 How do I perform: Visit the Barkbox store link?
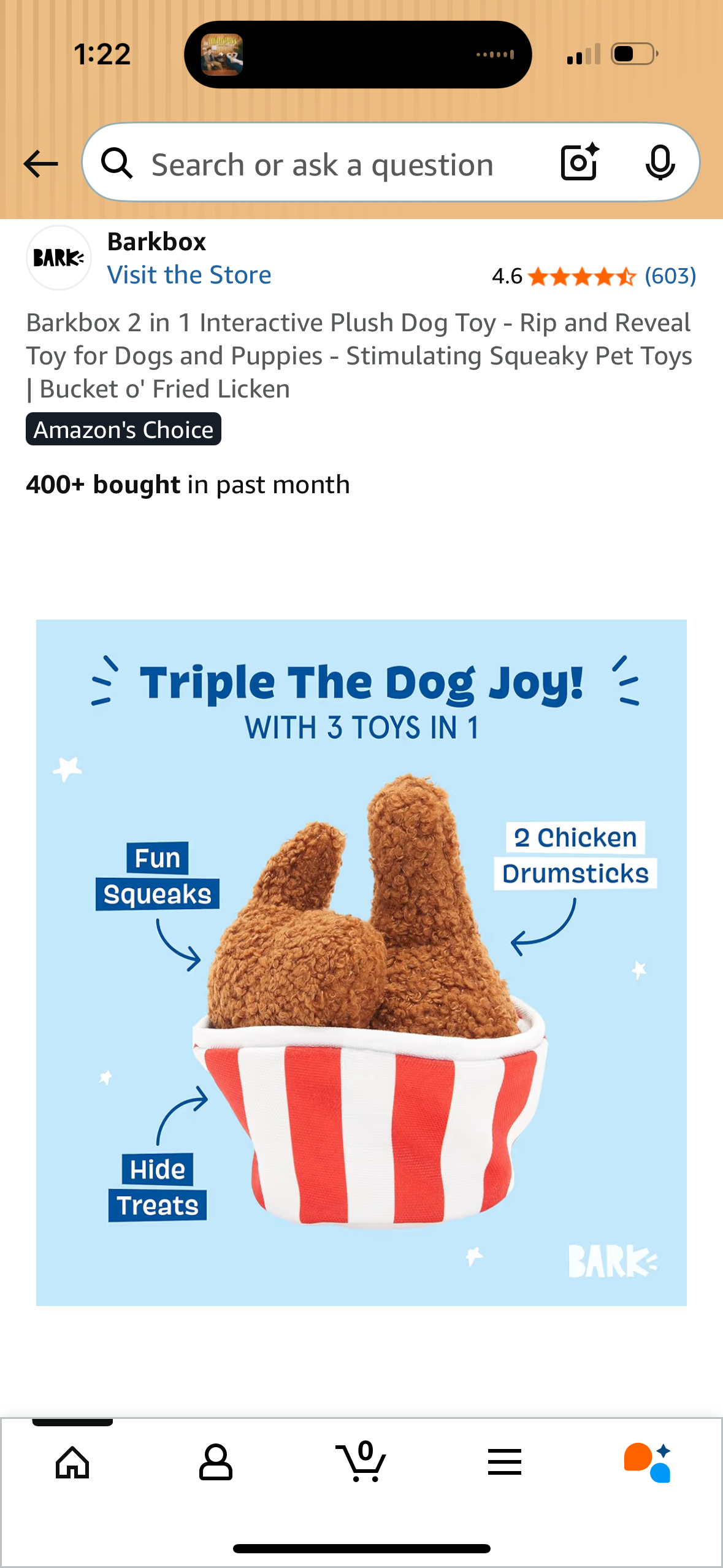[x=189, y=274]
